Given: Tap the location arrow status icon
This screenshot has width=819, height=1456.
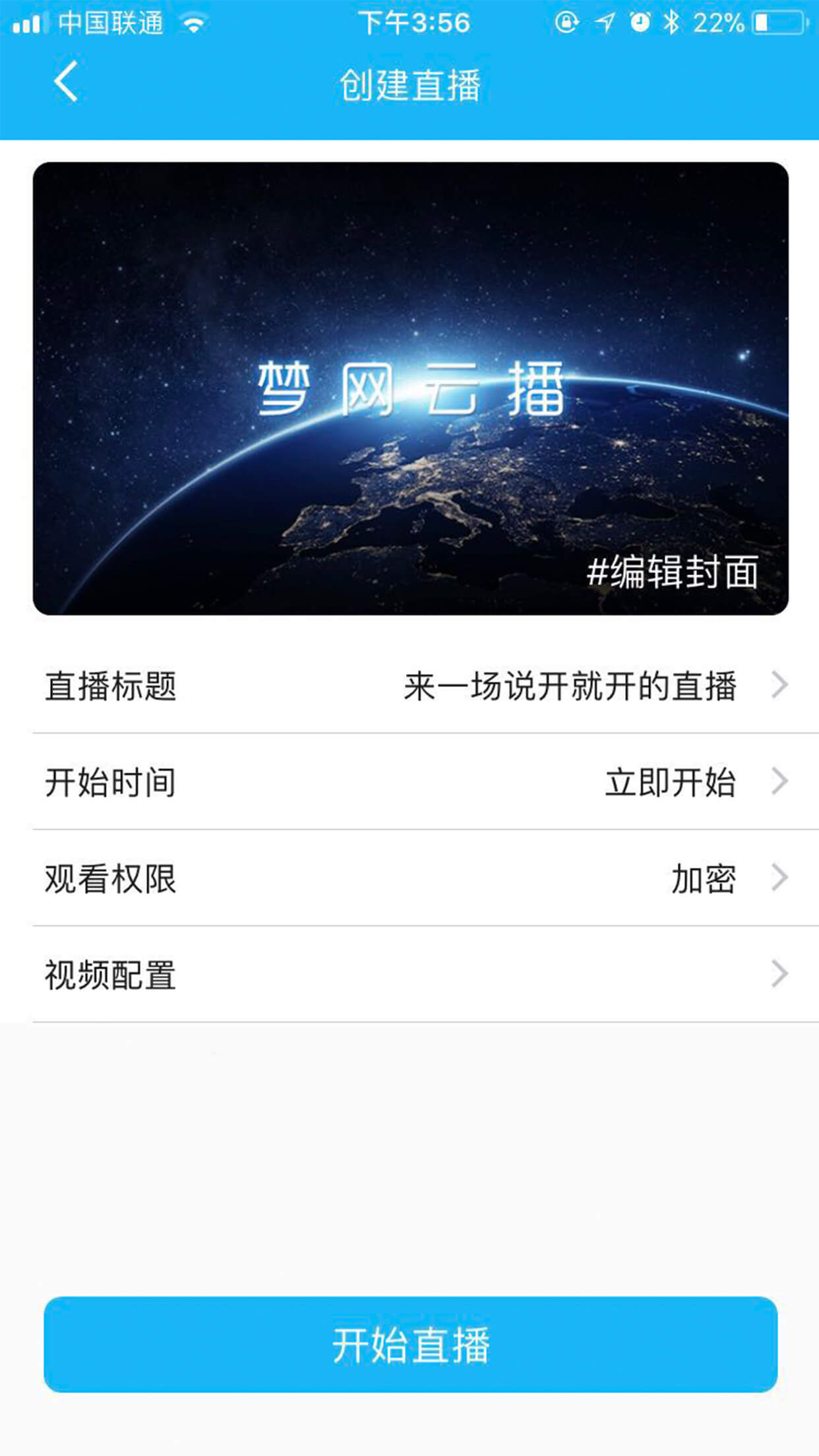Looking at the screenshot, I should pos(603,22).
